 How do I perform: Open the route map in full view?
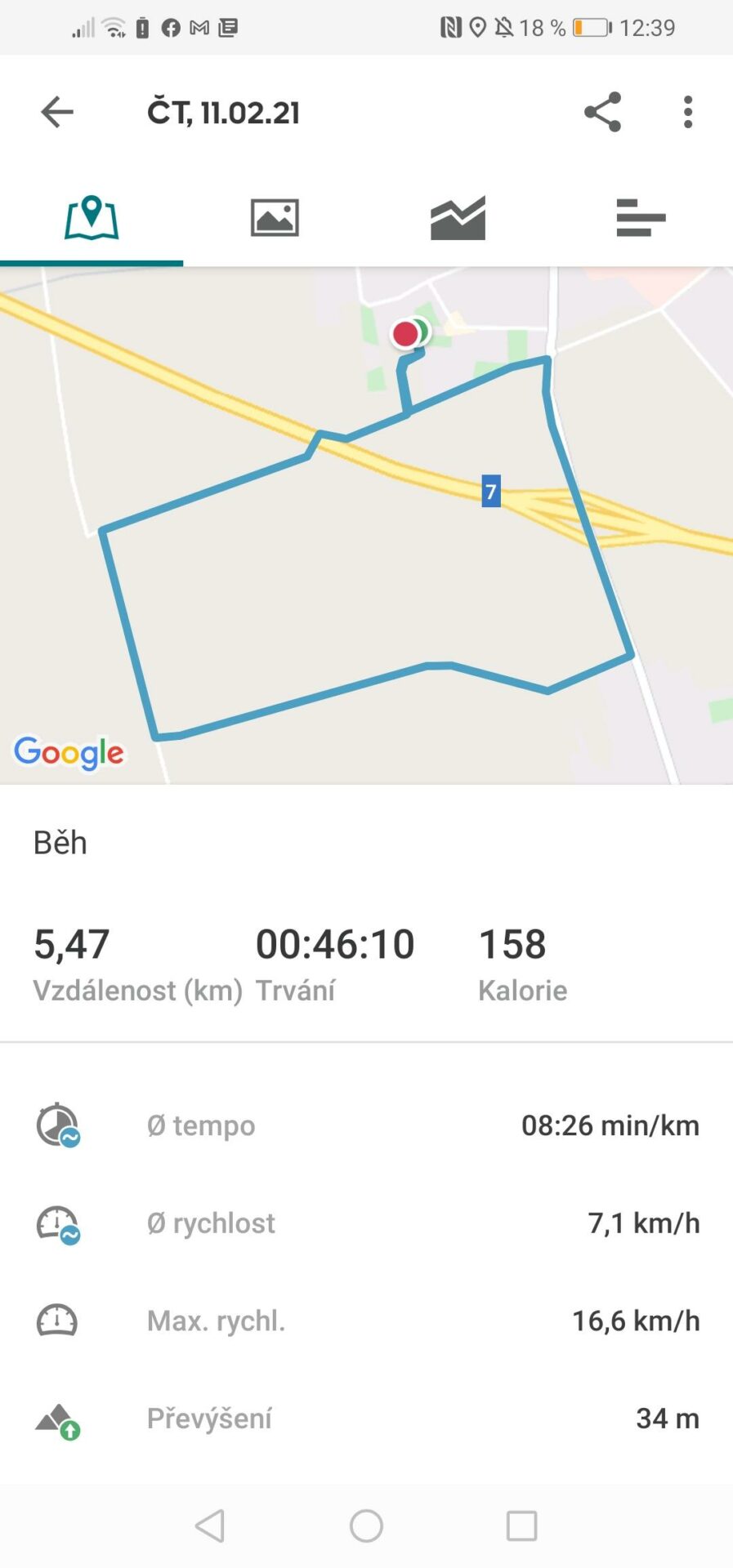pos(366,572)
